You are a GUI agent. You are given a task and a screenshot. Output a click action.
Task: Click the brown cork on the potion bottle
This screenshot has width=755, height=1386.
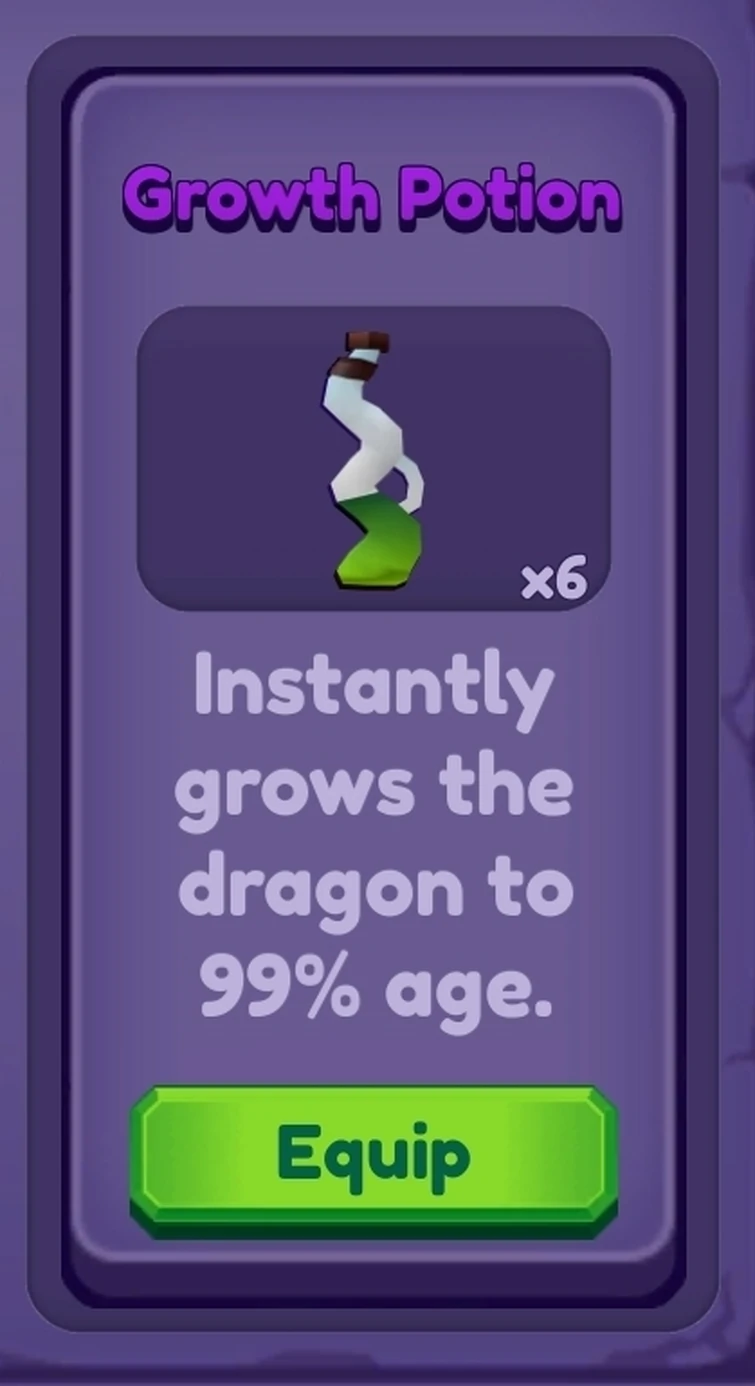coord(368,343)
